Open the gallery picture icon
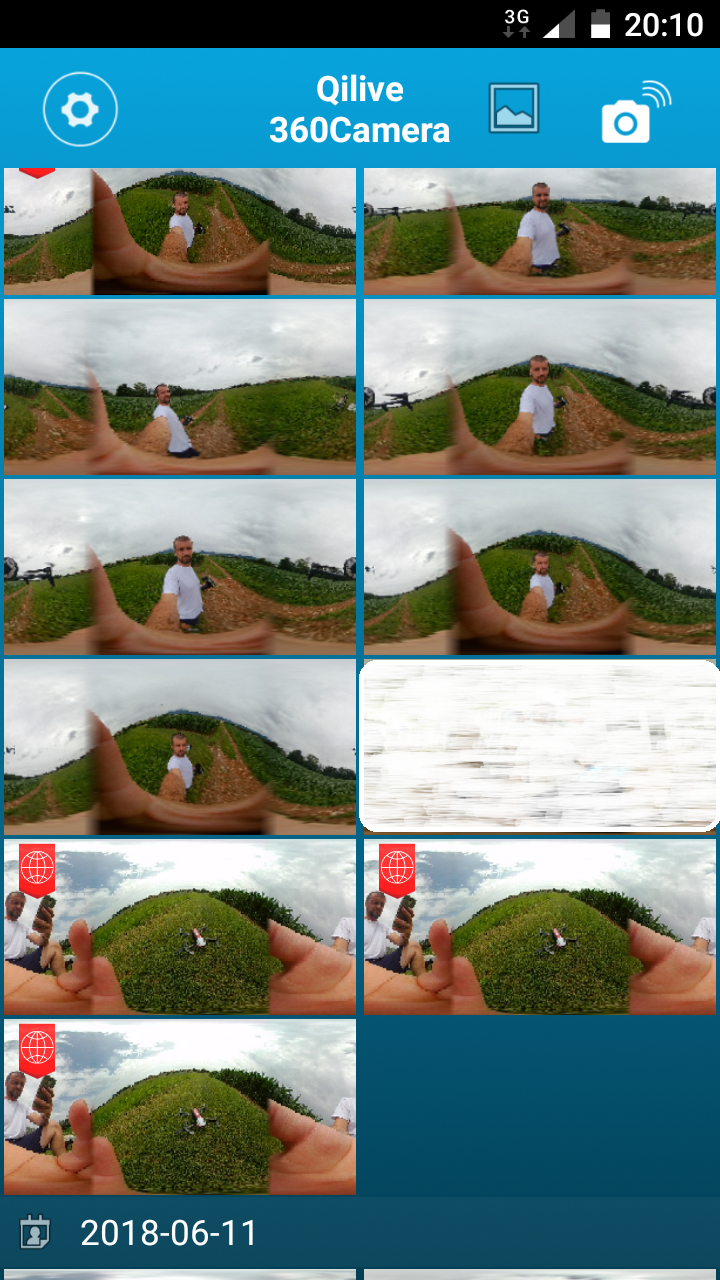This screenshot has width=720, height=1280. click(514, 108)
